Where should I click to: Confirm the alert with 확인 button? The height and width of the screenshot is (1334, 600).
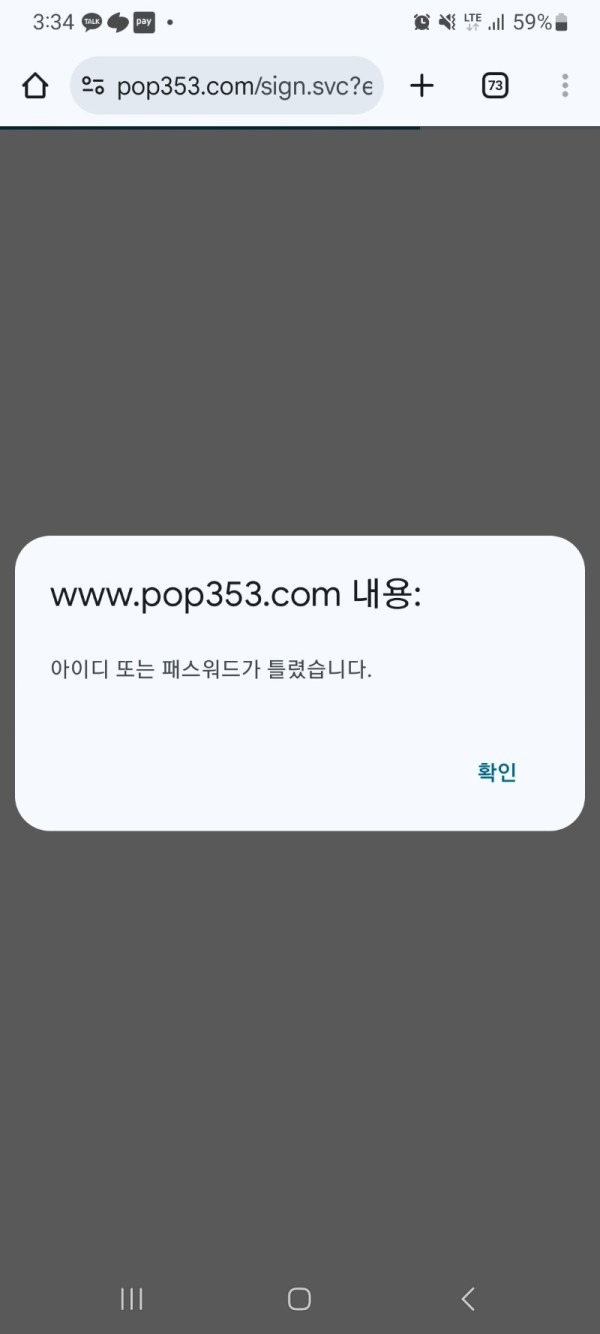point(496,772)
